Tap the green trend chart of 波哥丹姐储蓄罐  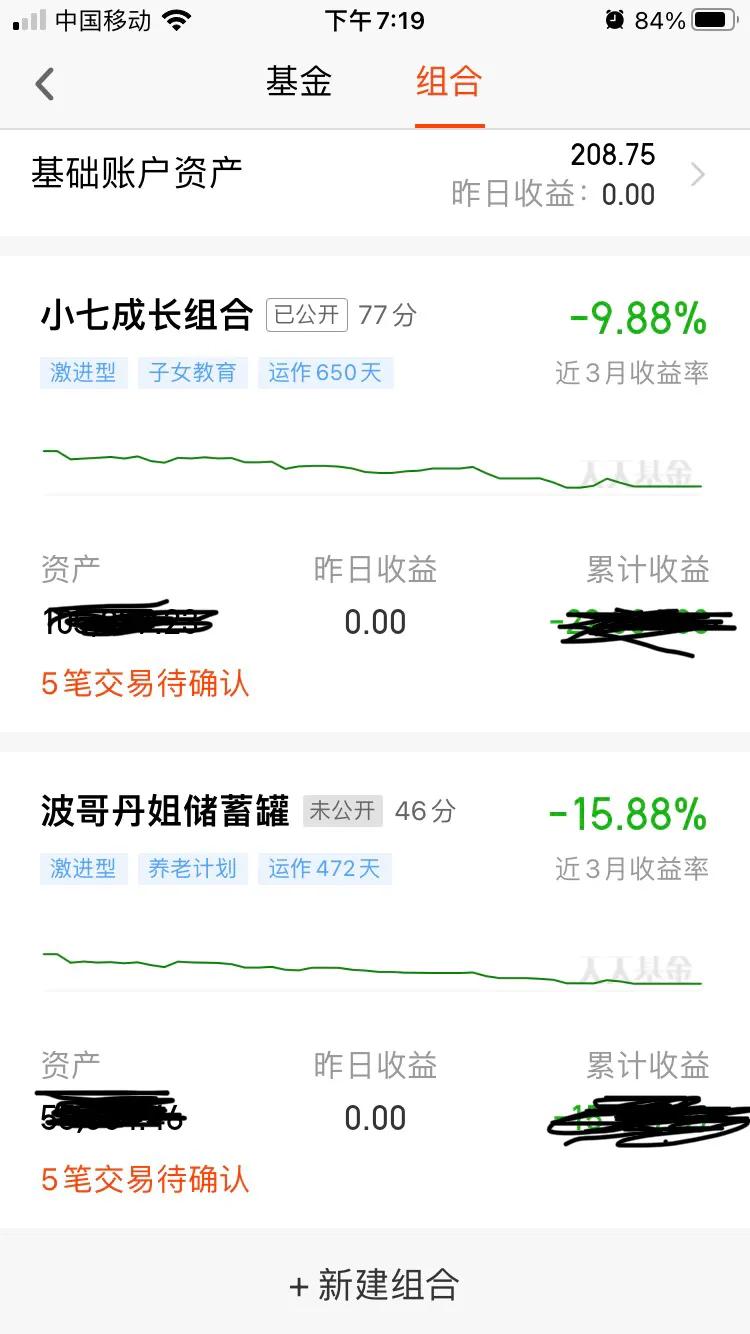375,965
